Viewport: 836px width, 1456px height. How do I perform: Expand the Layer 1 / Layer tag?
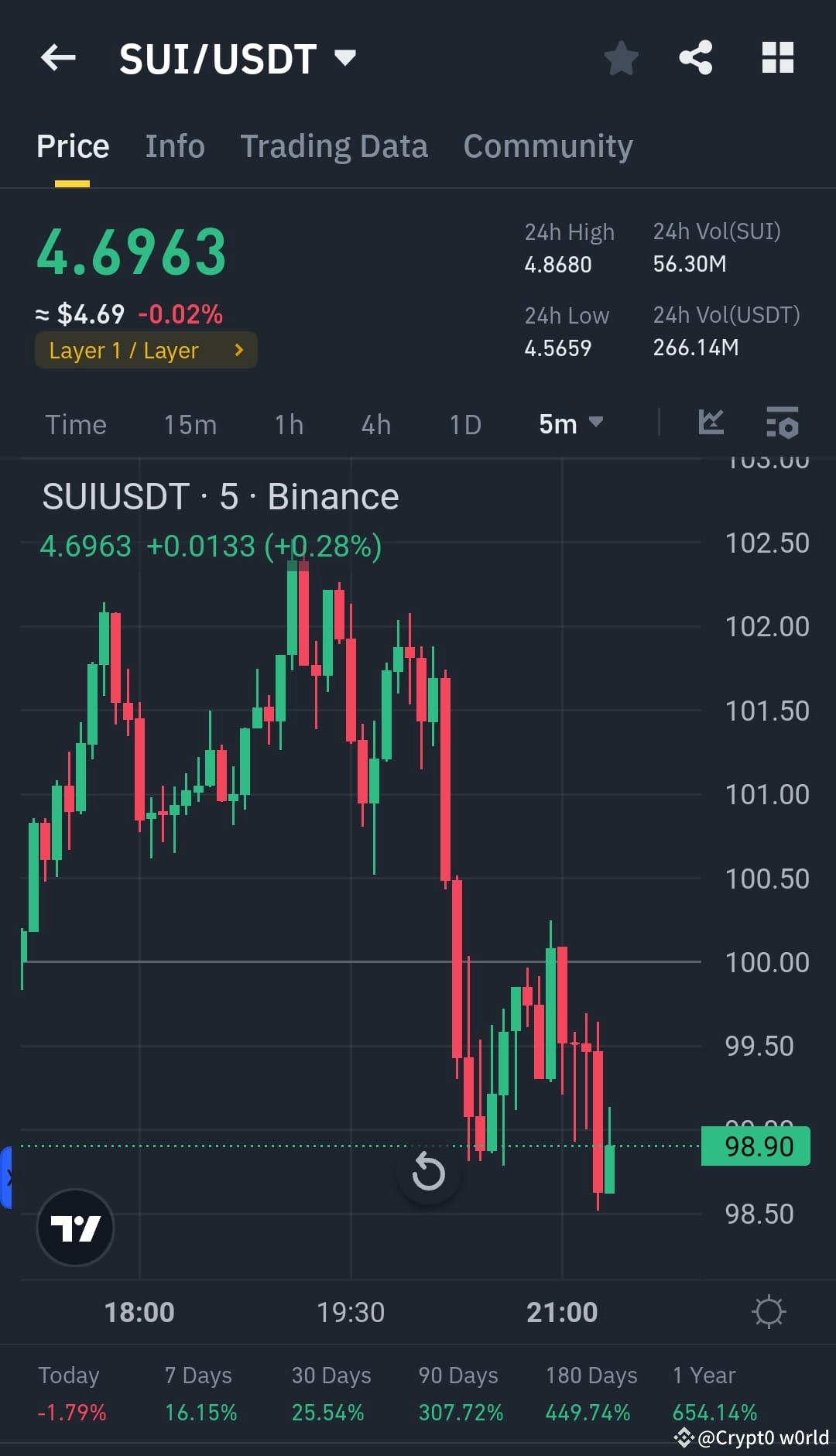tap(146, 350)
